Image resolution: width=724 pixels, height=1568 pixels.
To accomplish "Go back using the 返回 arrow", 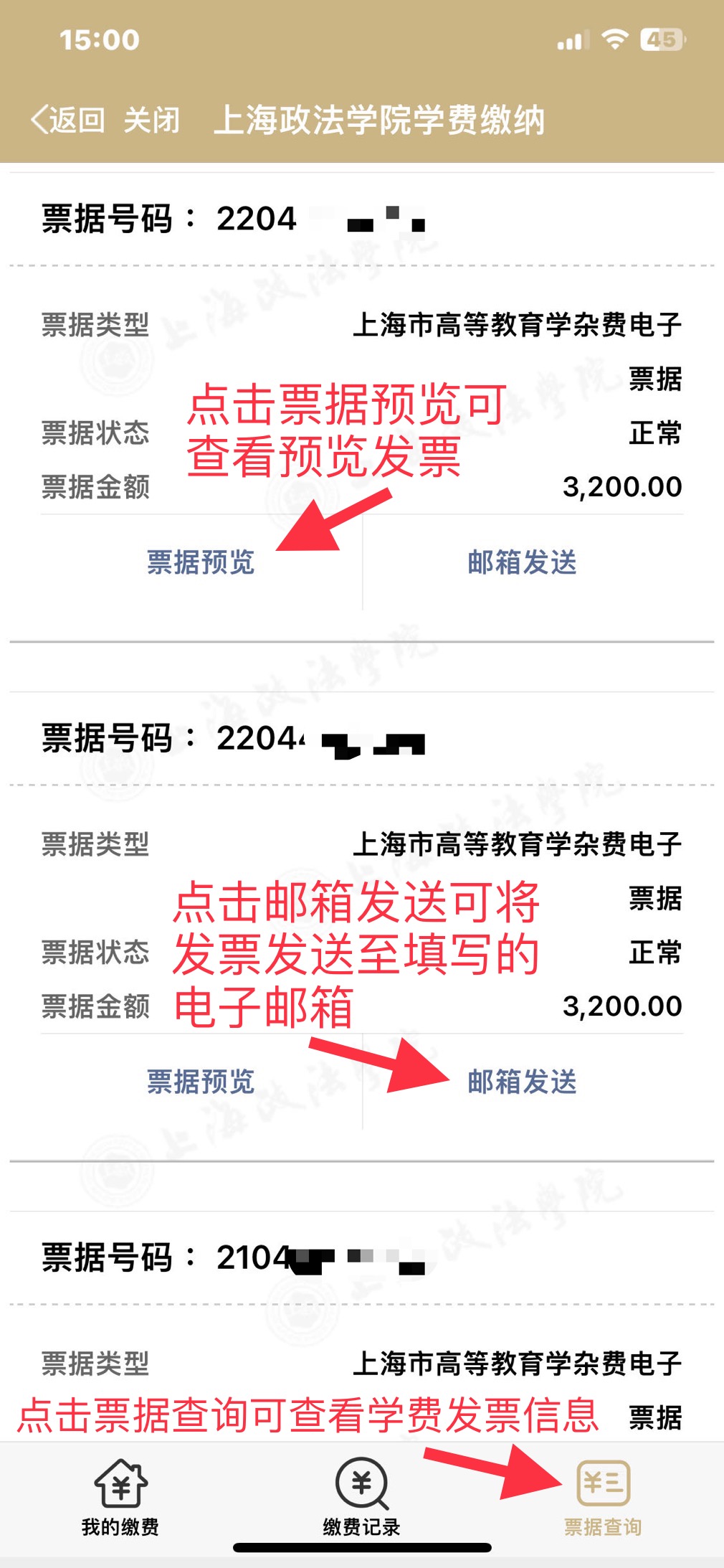I will pos(67,120).
